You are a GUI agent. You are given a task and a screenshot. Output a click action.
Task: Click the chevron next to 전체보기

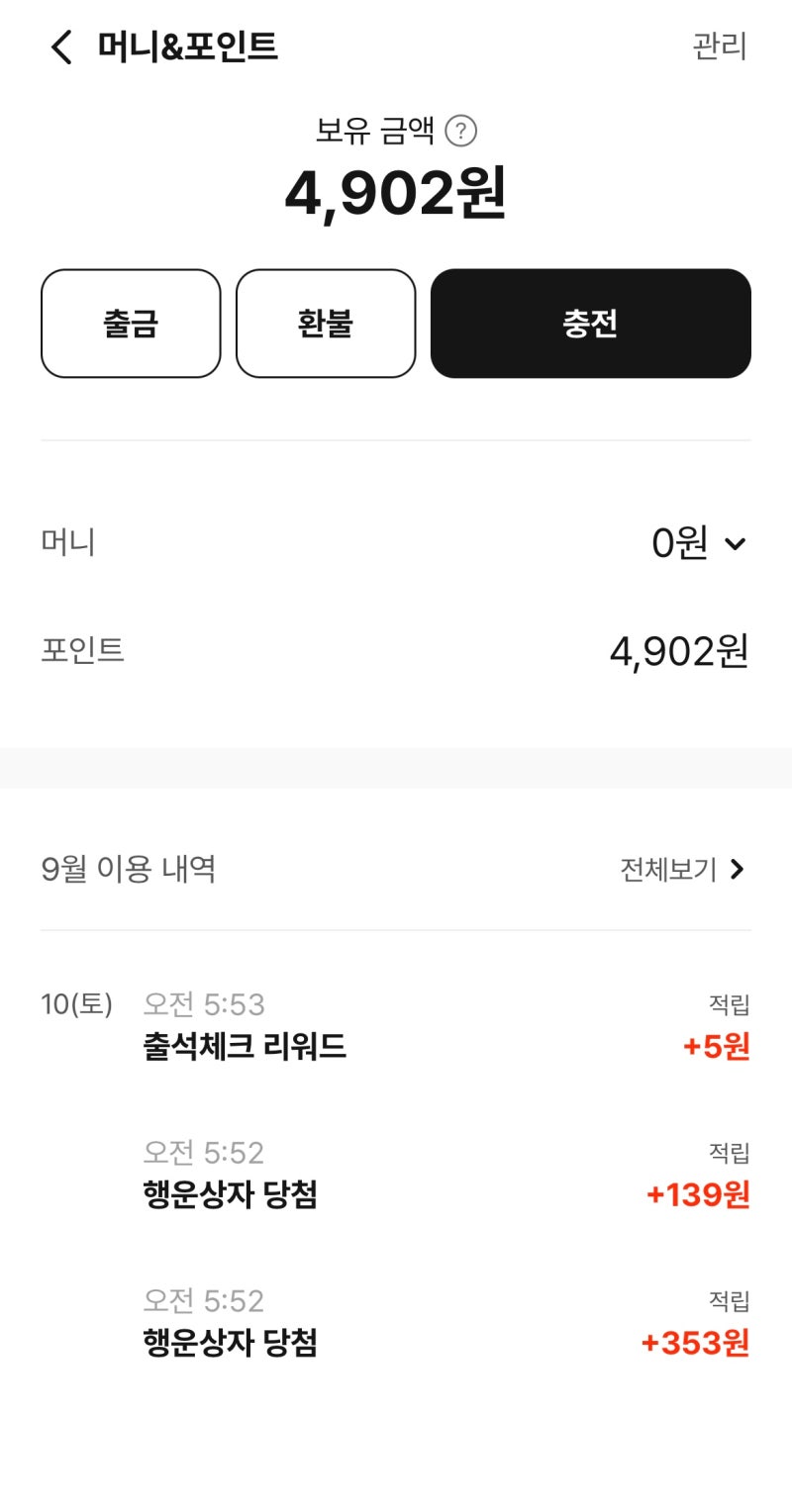click(x=738, y=870)
